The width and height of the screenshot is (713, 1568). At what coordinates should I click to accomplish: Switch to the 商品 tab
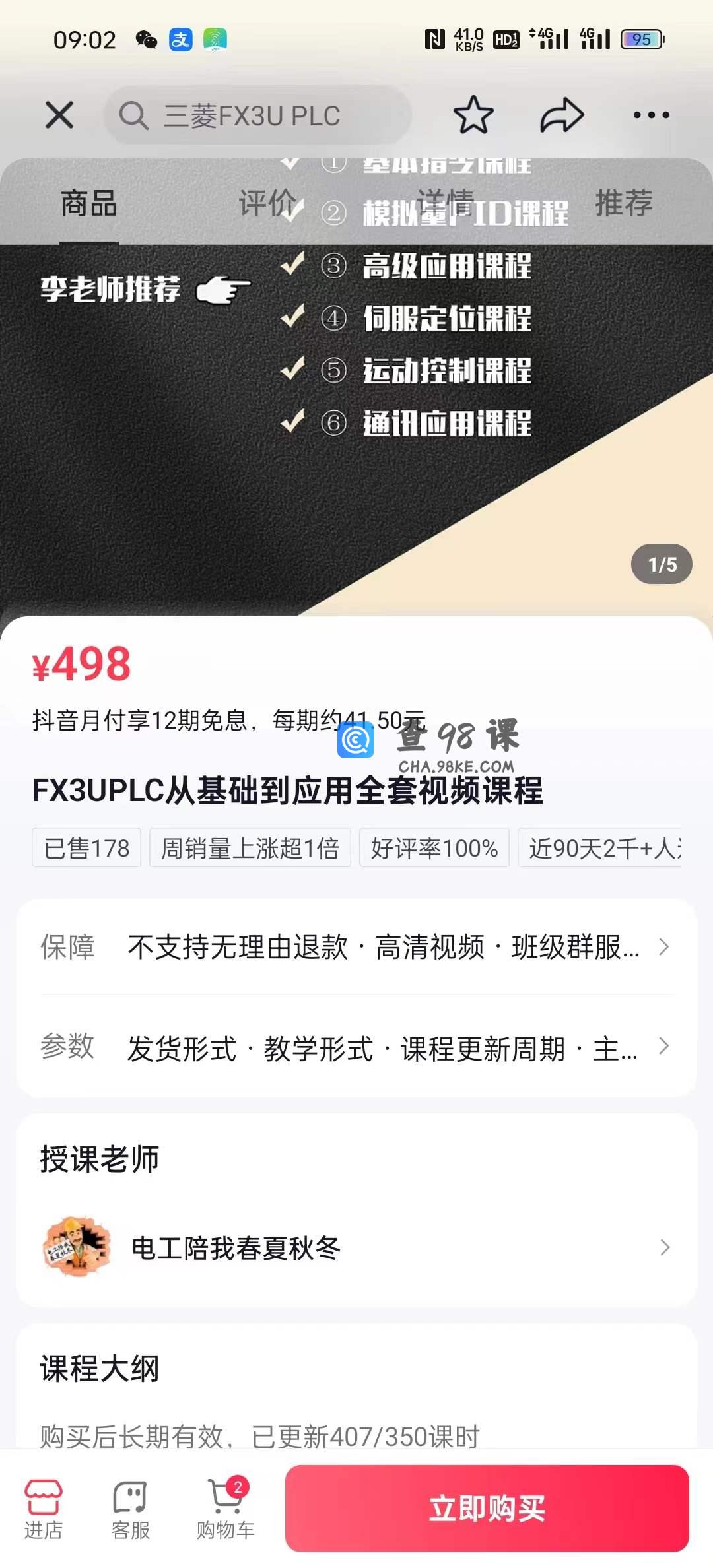89,203
